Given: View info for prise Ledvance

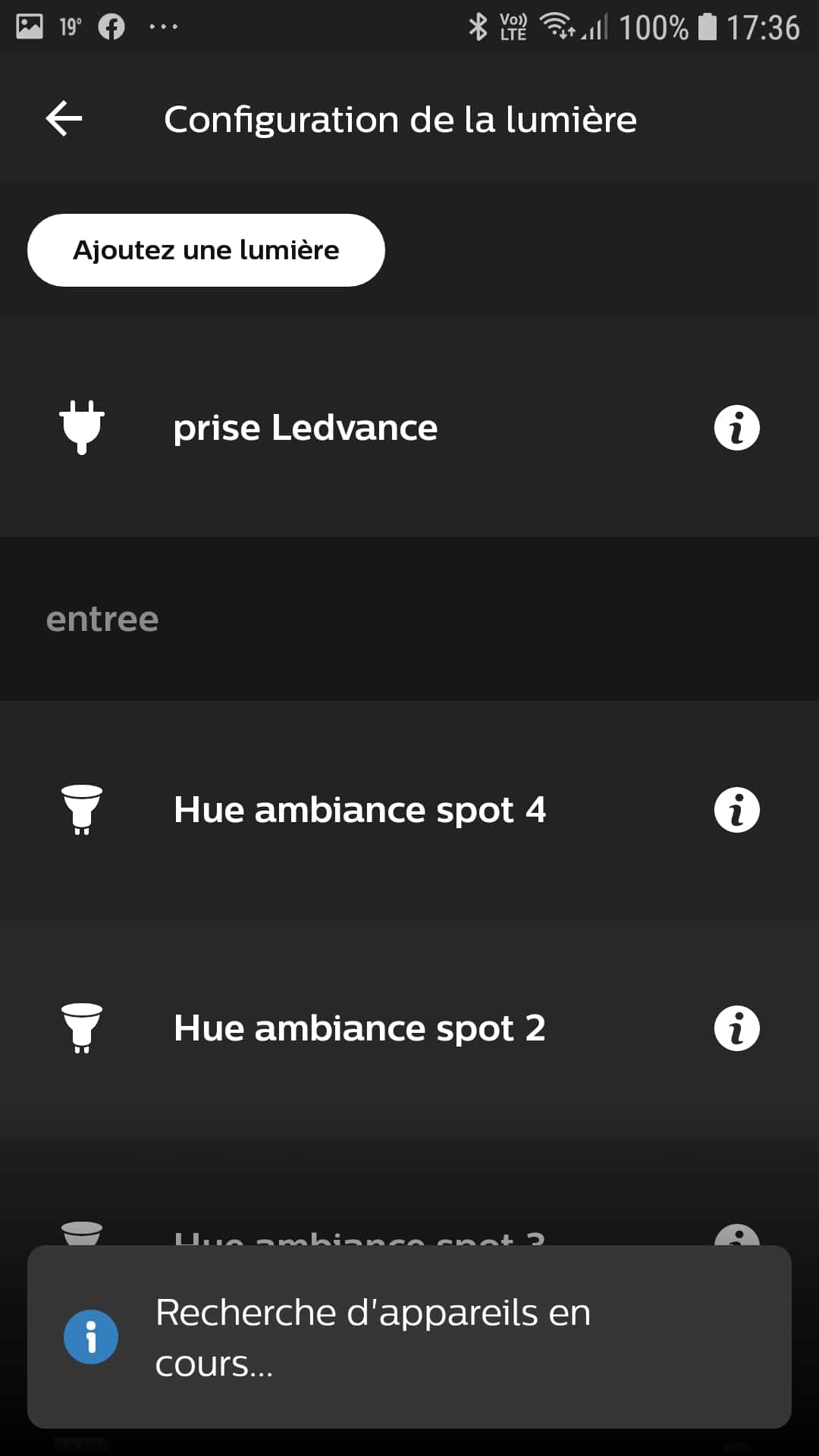Looking at the screenshot, I should [x=736, y=428].
